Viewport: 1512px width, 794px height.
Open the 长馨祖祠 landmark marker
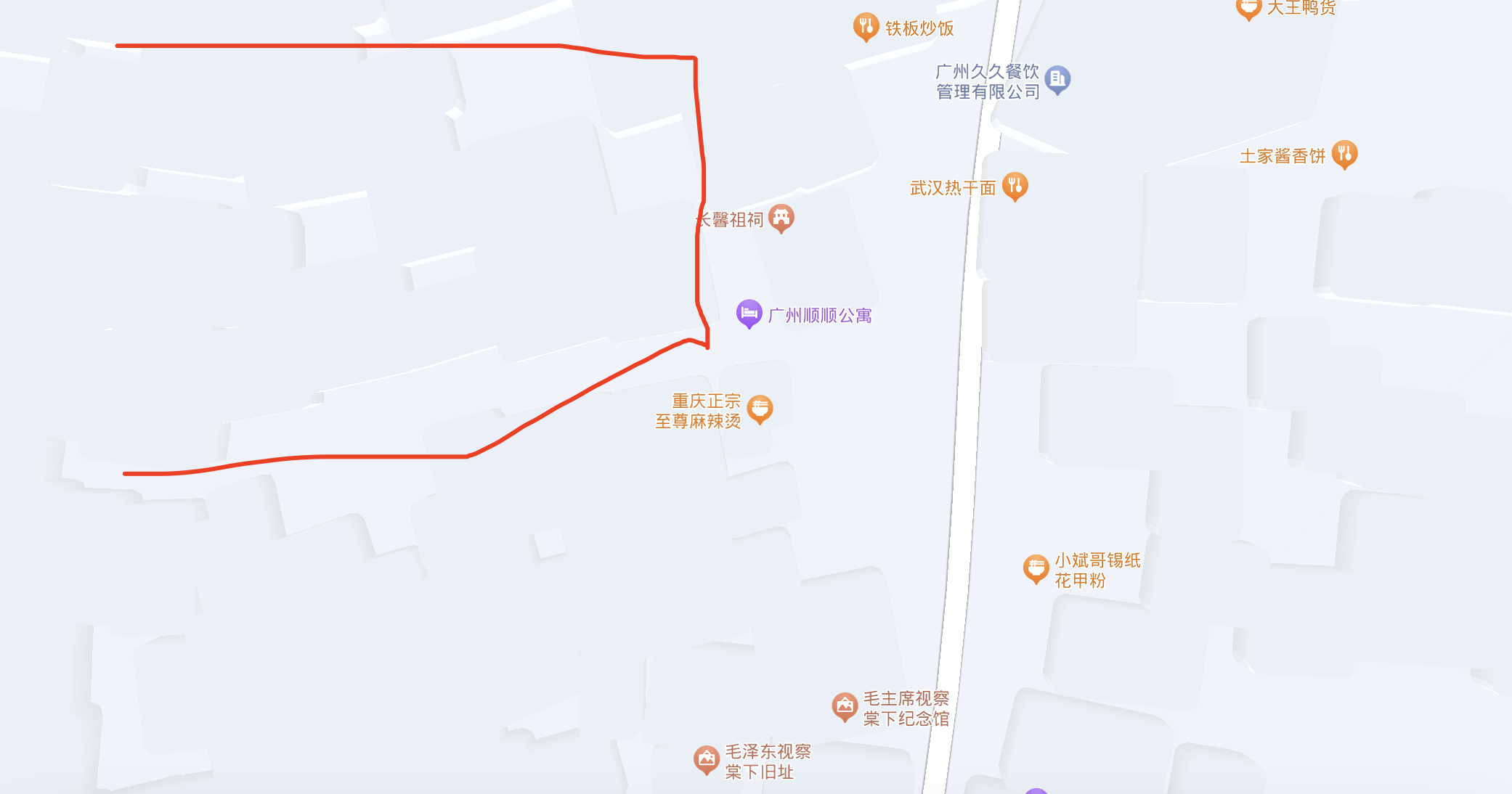[x=781, y=217]
